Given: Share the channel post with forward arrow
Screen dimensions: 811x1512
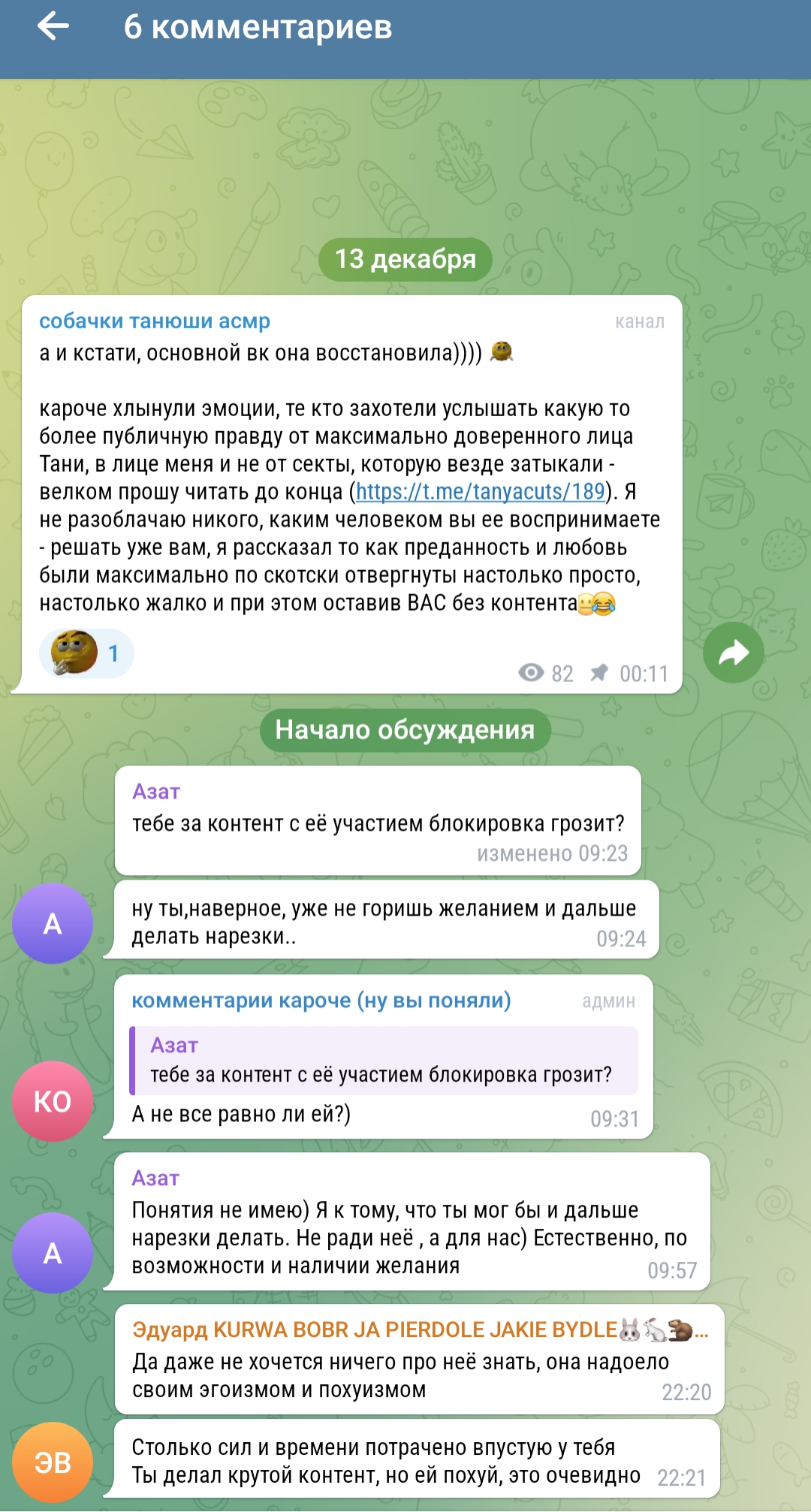Looking at the screenshot, I should [x=733, y=653].
